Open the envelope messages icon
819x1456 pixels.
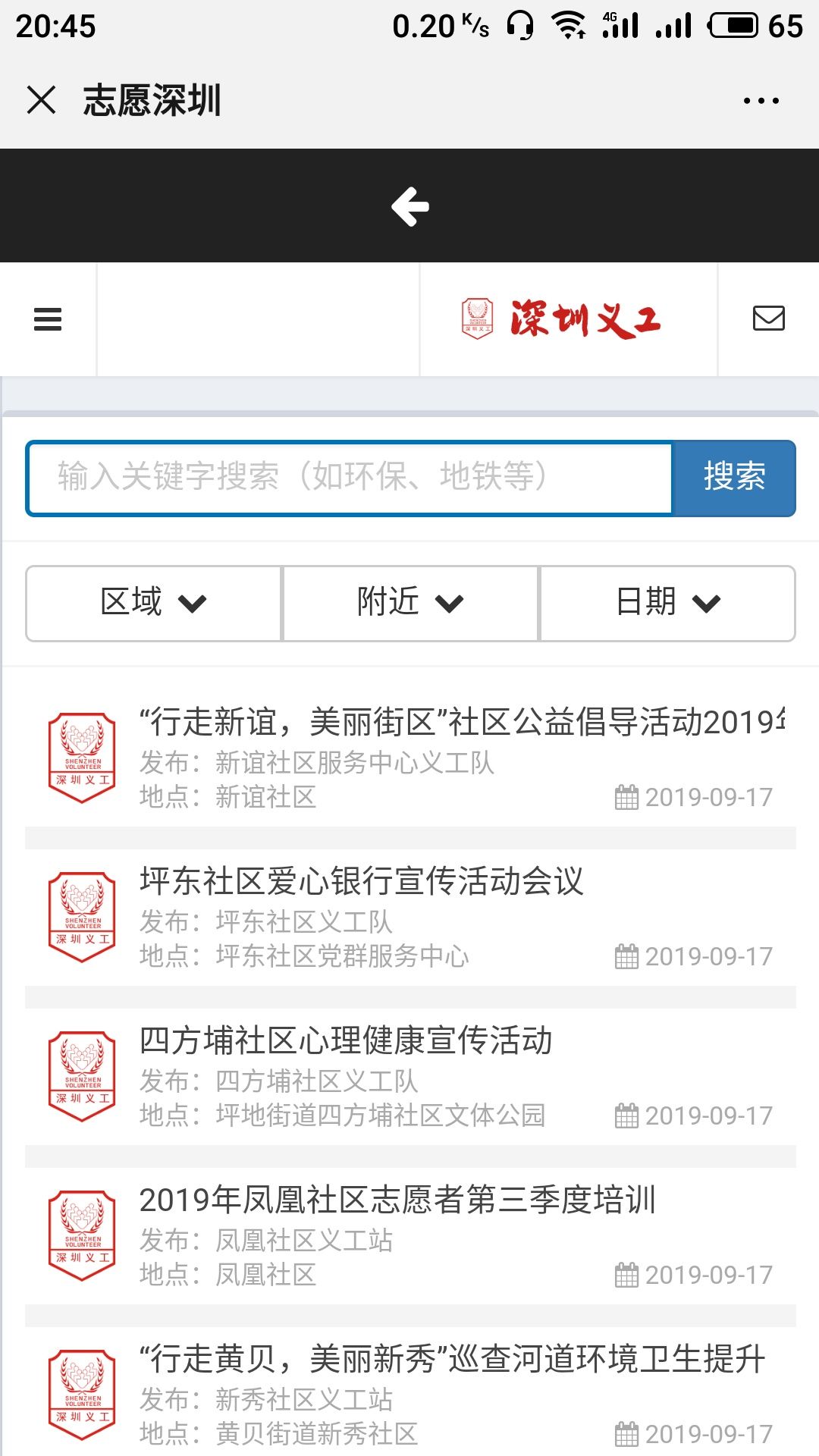[x=768, y=318]
